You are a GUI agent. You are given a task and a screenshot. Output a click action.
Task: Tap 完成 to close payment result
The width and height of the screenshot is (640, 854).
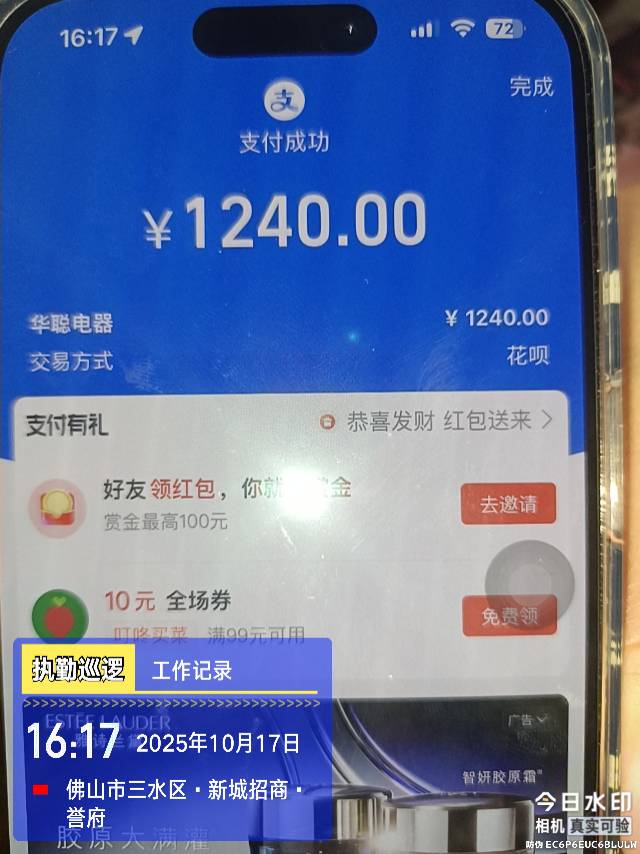(x=530, y=87)
